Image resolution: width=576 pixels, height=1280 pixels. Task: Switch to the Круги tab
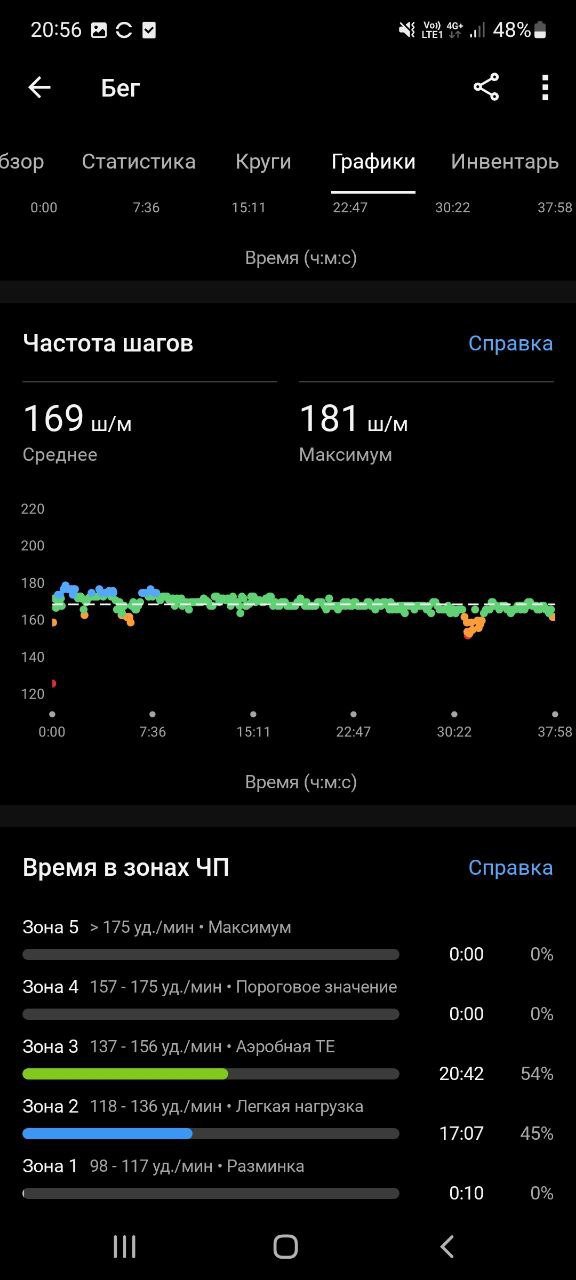coord(263,162)
